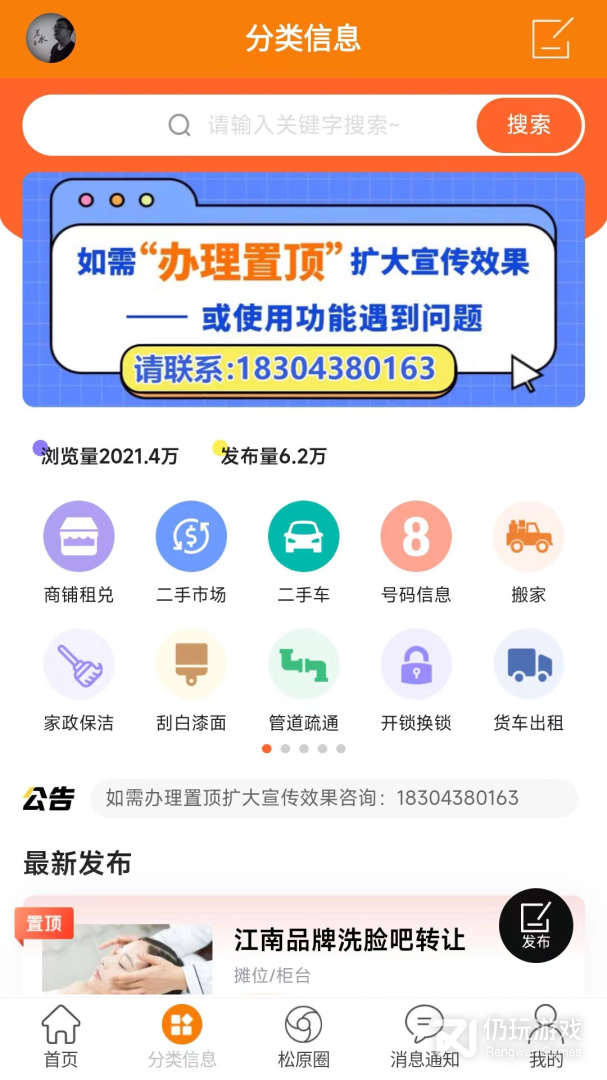Open the 公告 notice about 置顶 consultation
607x1080 pixels.
[334, 798]
